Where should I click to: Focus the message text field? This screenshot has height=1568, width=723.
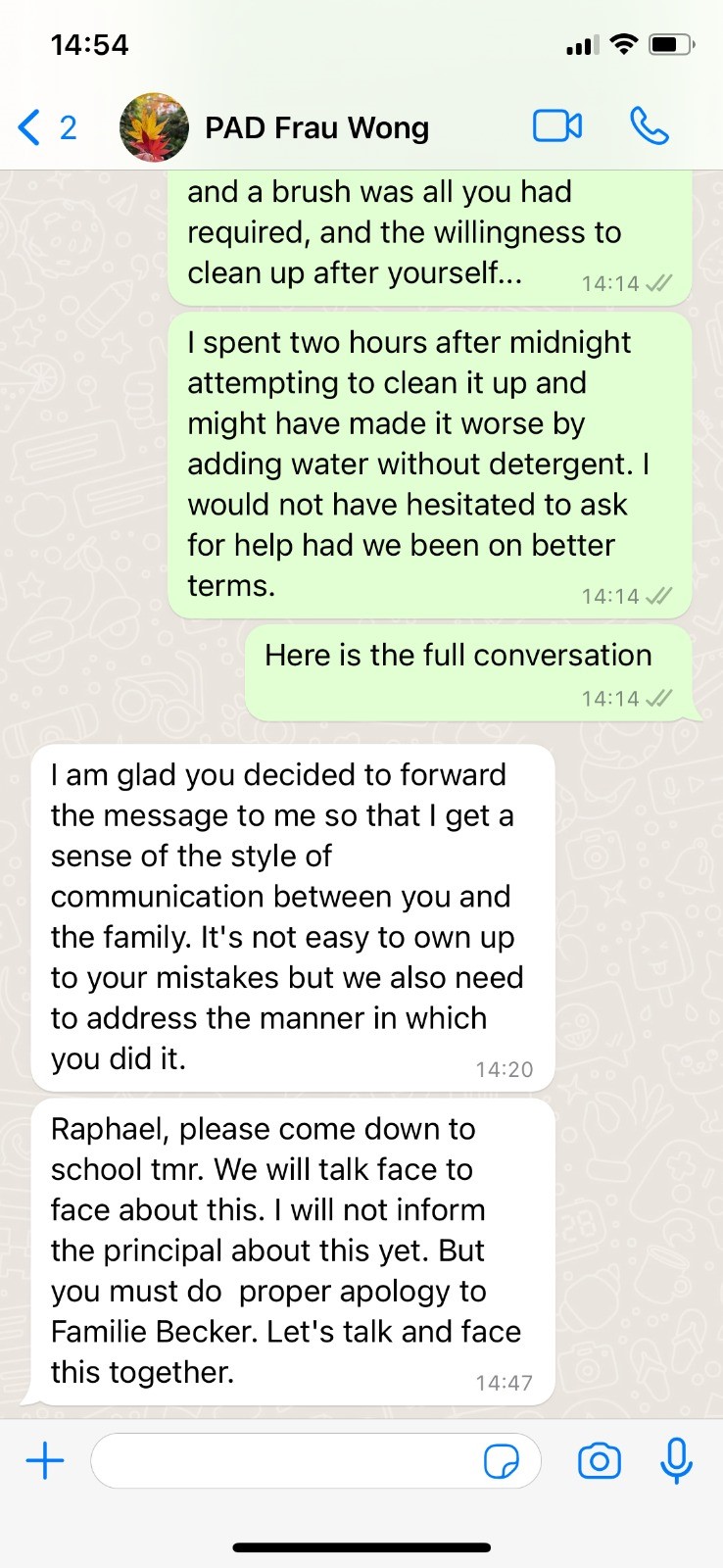[284, 1461]
